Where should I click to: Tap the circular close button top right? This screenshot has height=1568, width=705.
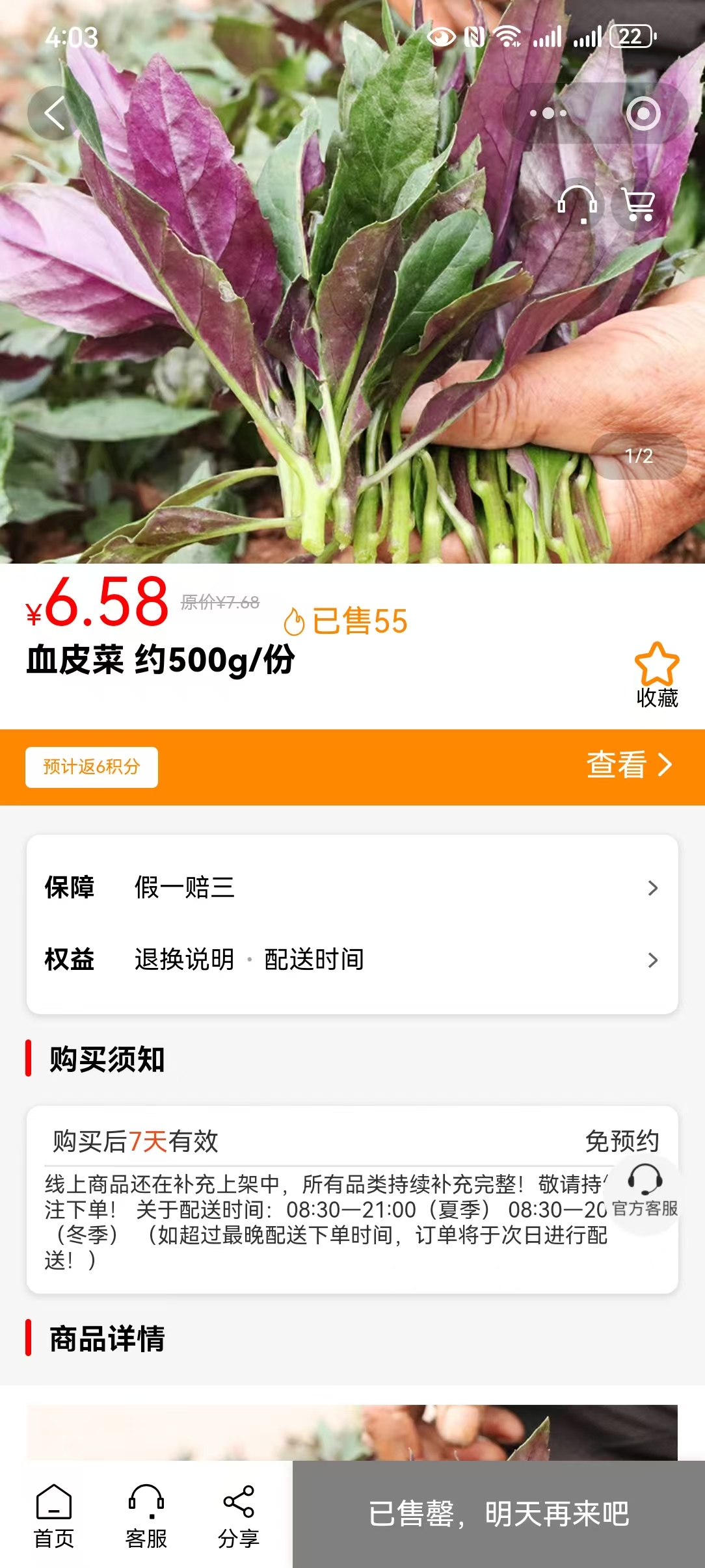(645, 112)
